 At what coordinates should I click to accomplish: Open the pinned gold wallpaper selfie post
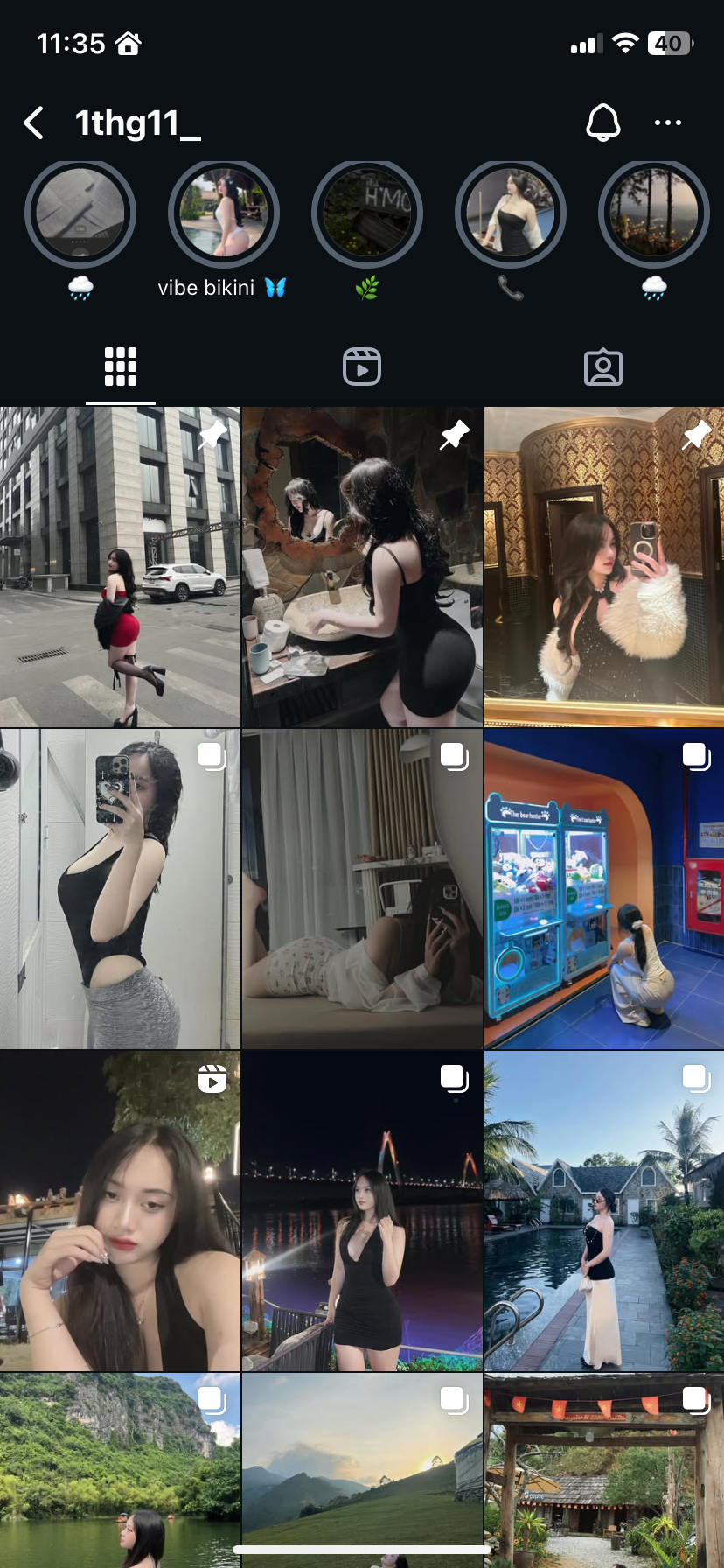point(604,567)
